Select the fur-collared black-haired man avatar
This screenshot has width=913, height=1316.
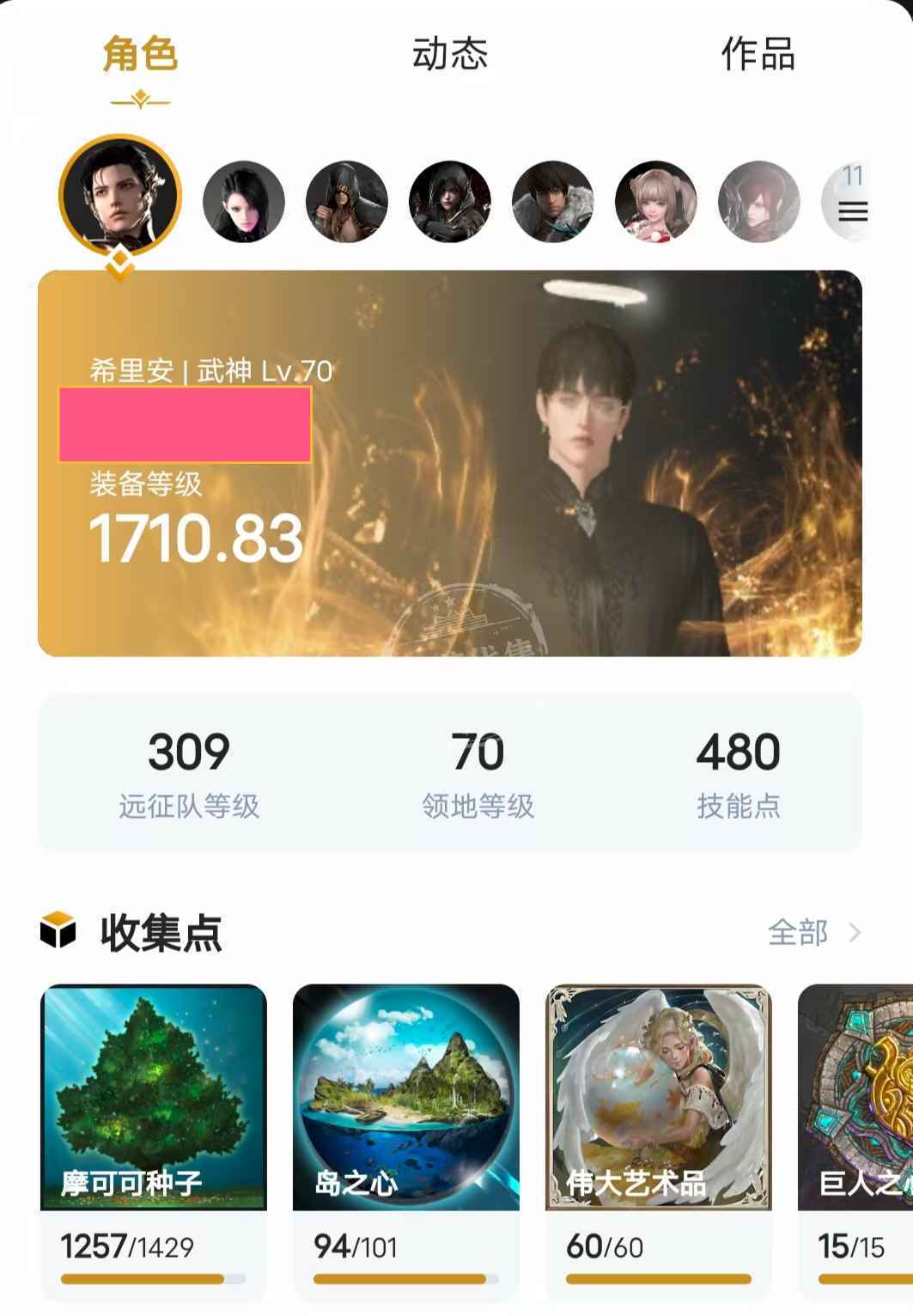pyautogui.click(x=553, y=201)
